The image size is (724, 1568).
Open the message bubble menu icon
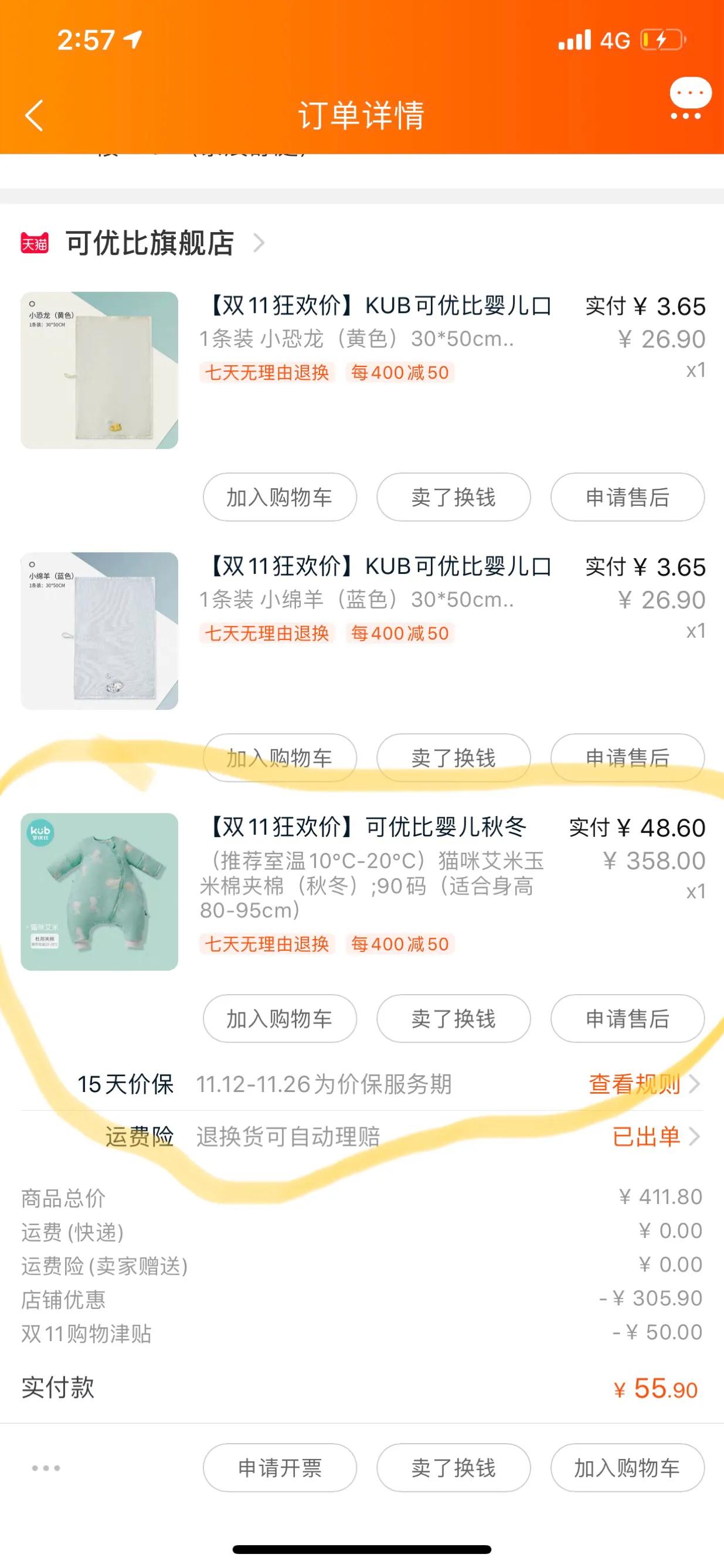[x=689, y=98]
